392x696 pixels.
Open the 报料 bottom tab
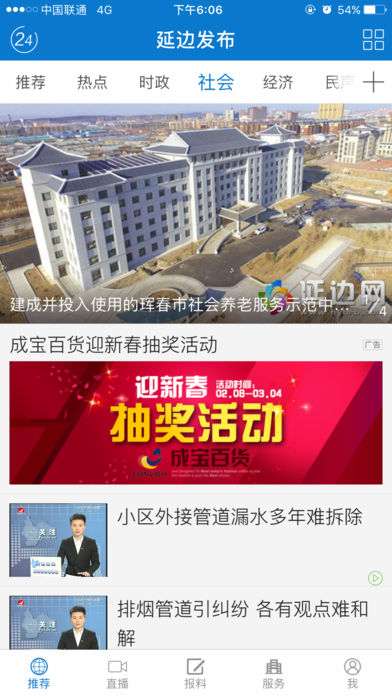coord(196,673)
